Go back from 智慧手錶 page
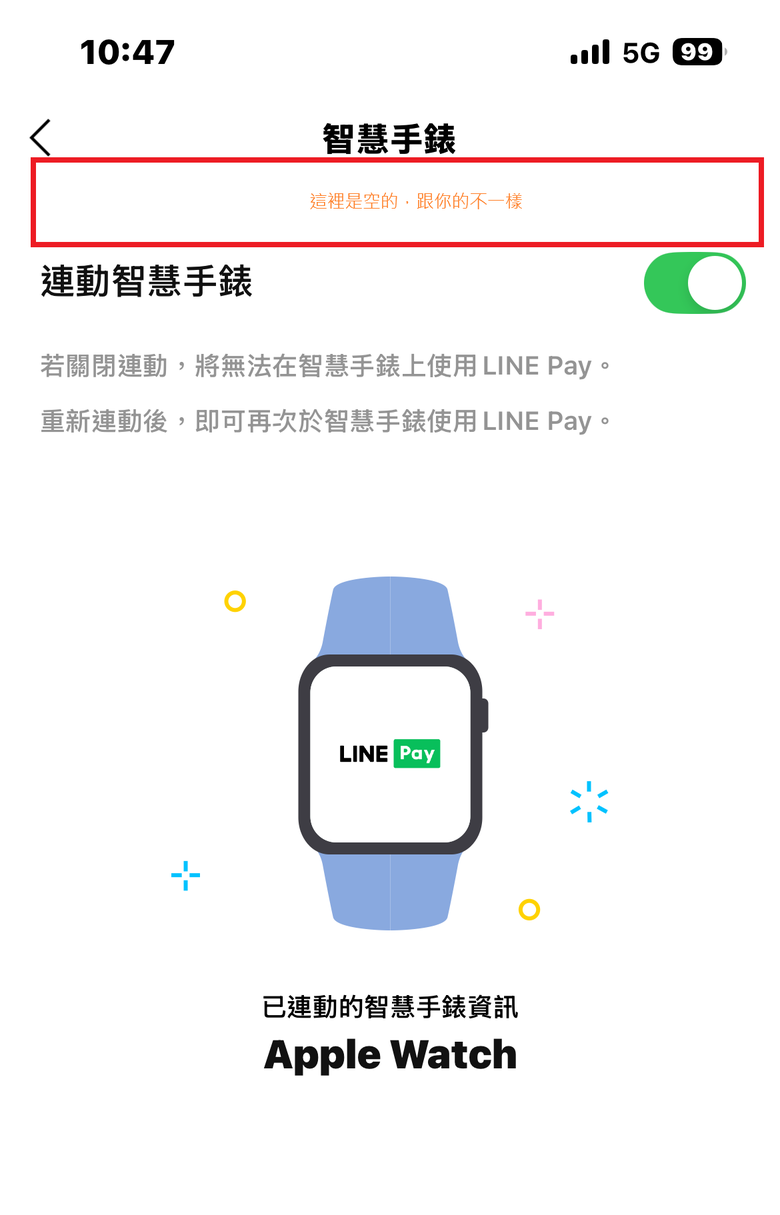The height and width of the screenshot is (1215, 780). click(41, 138)
